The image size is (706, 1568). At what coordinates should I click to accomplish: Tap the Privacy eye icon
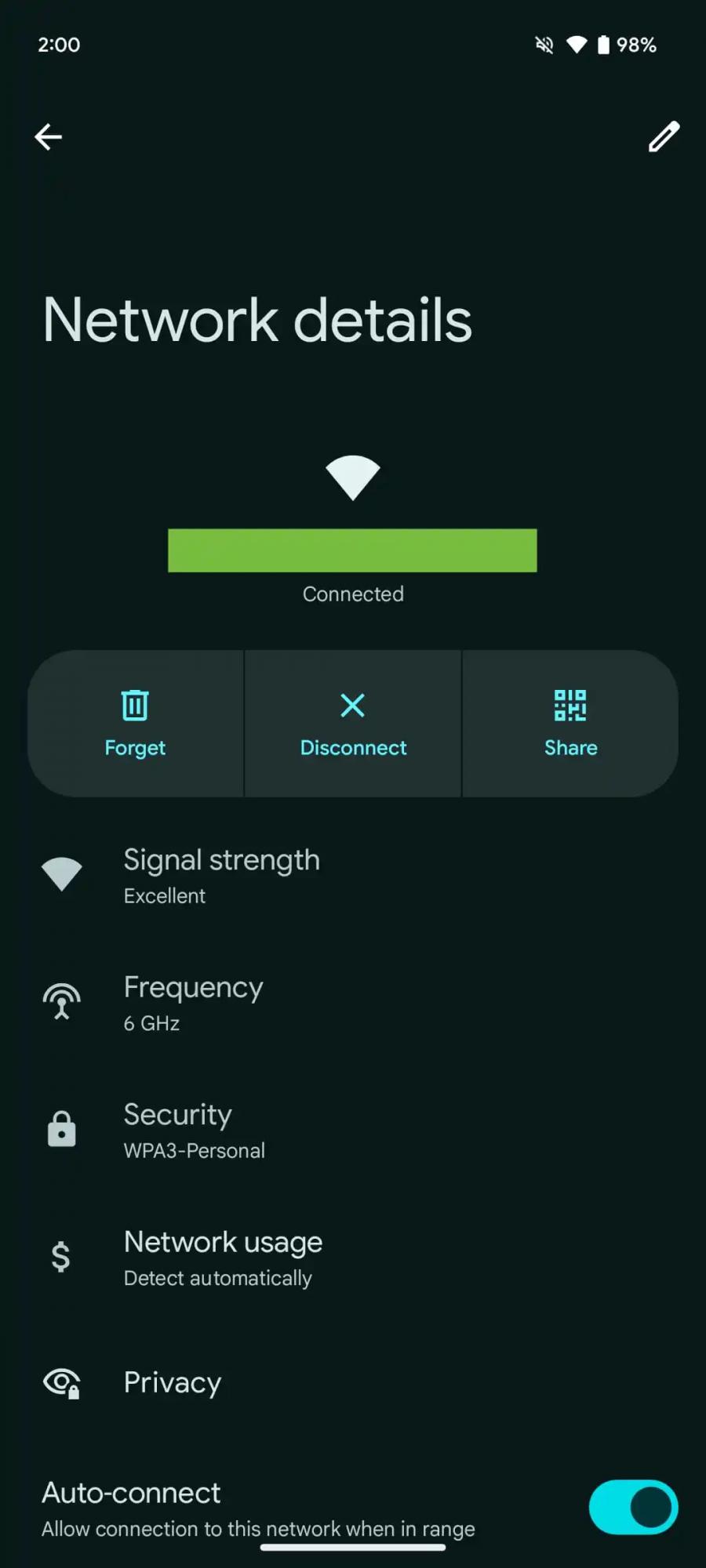(x=62, y=1382)
